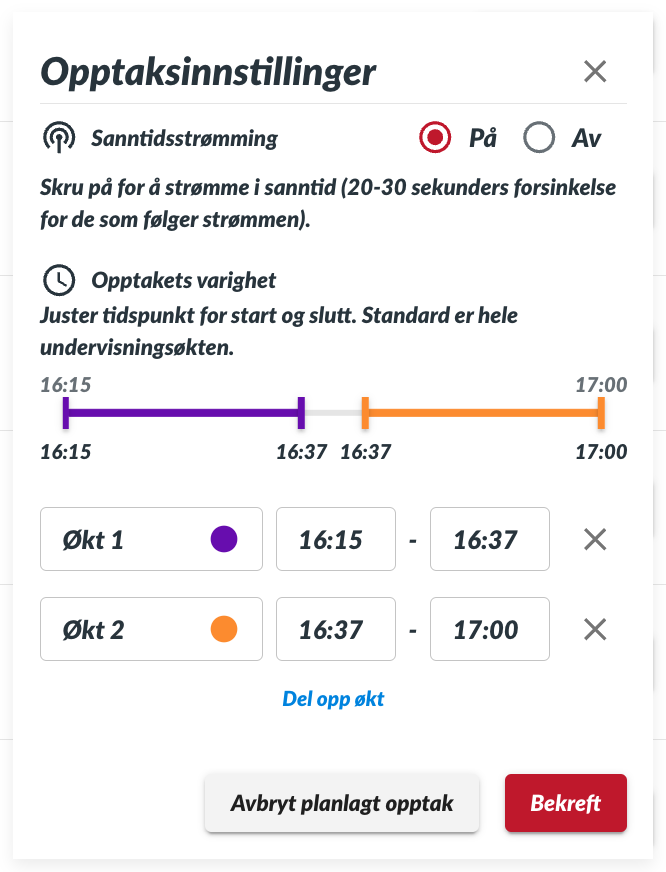Tap the orange timeline end handle at 17:00

[x=601, y=411]
